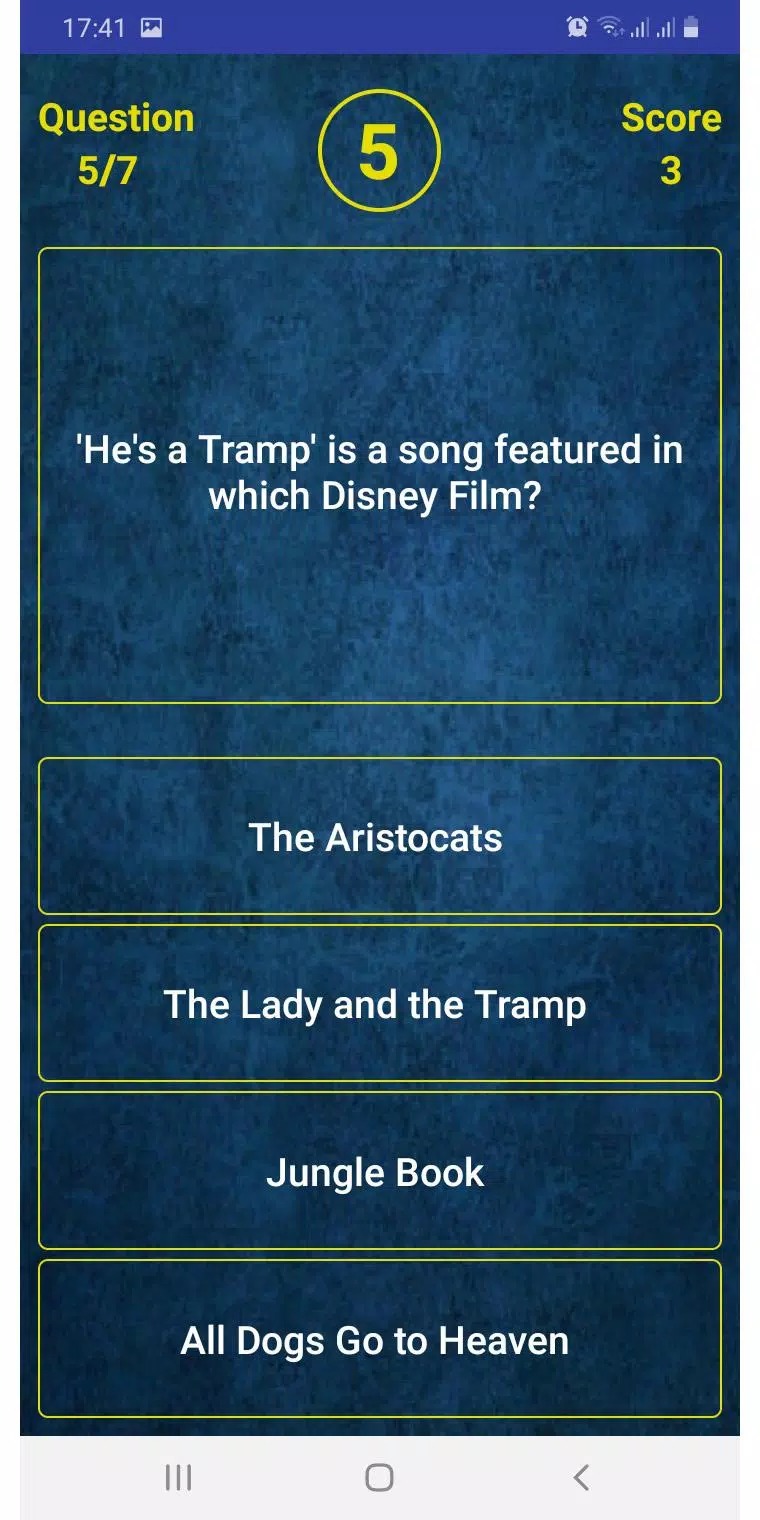The image size is (760, 1520).
Task: Choose The Lady and the Tramp
Action: coord(379,1003)
